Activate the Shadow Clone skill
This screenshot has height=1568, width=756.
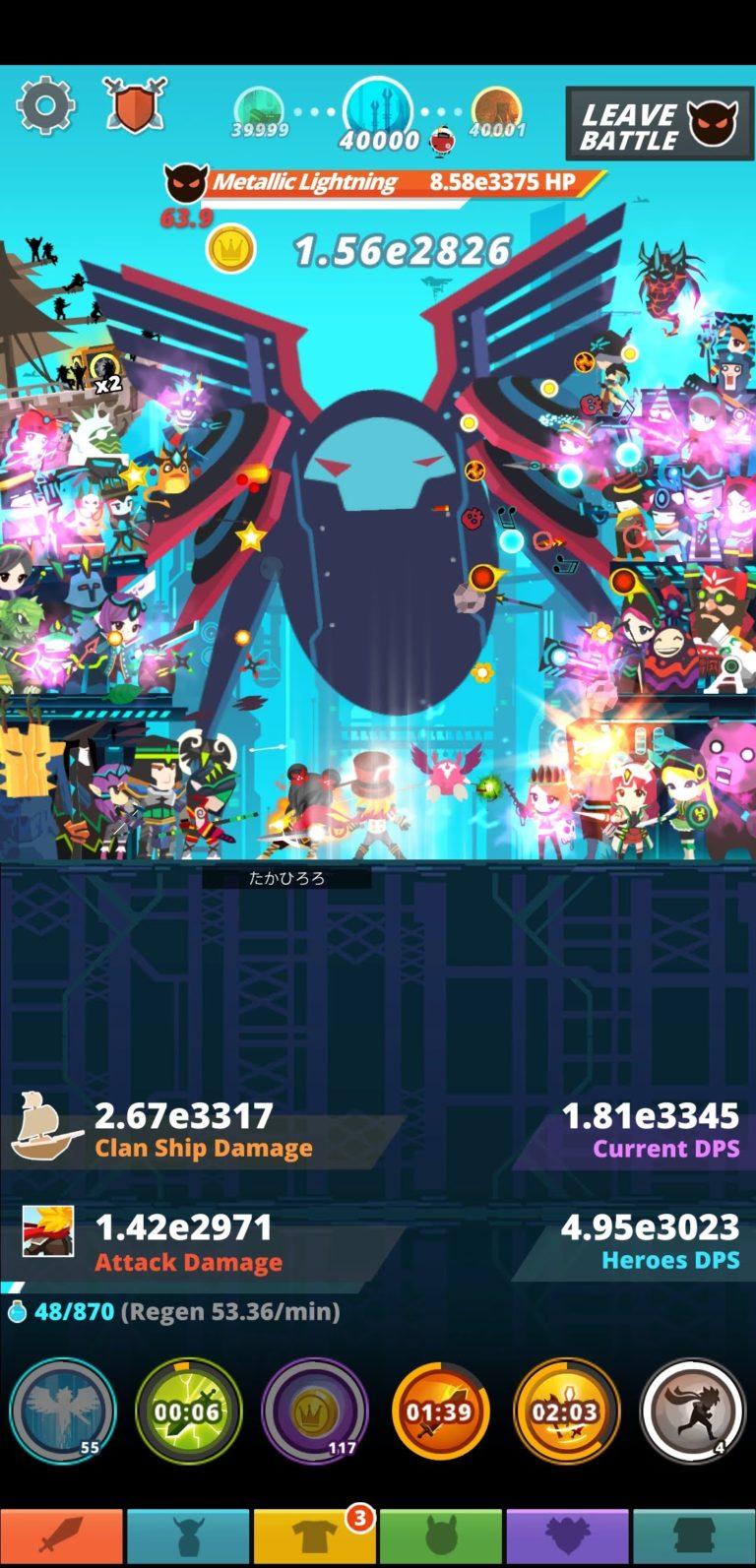click(x=692, y=1411)
